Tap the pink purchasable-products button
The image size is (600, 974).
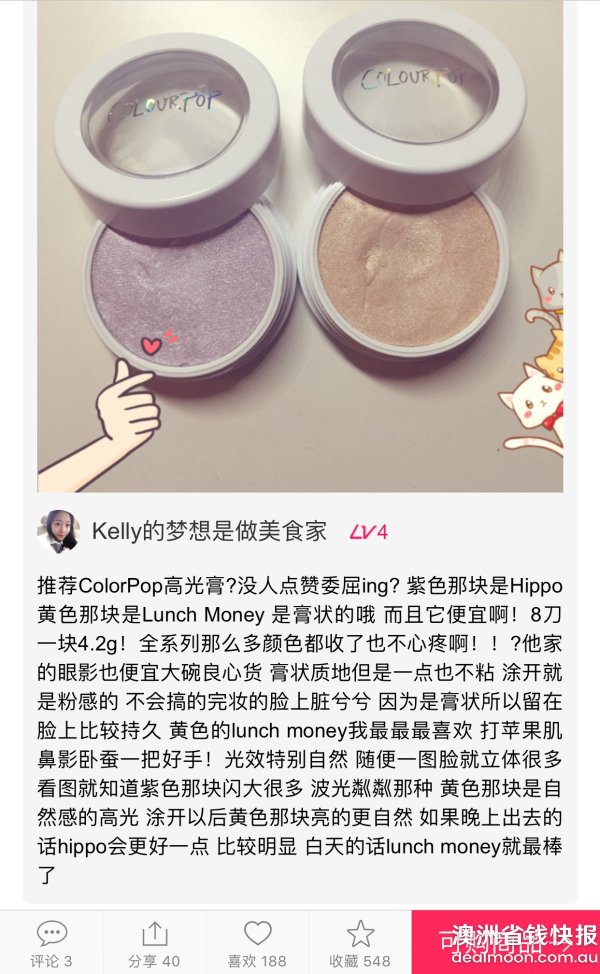505,942
